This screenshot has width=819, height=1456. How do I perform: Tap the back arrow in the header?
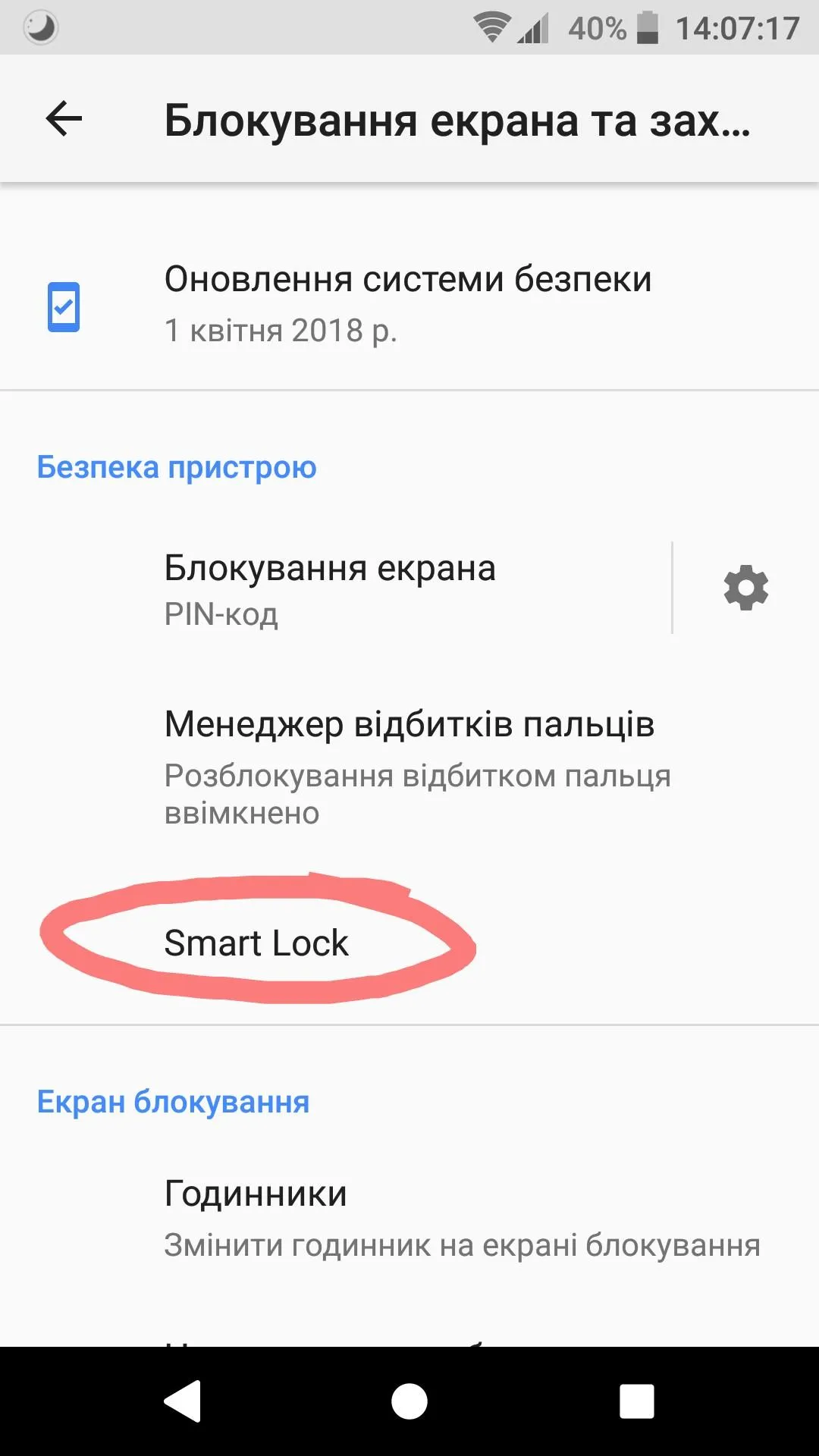(x=64, y=118)
